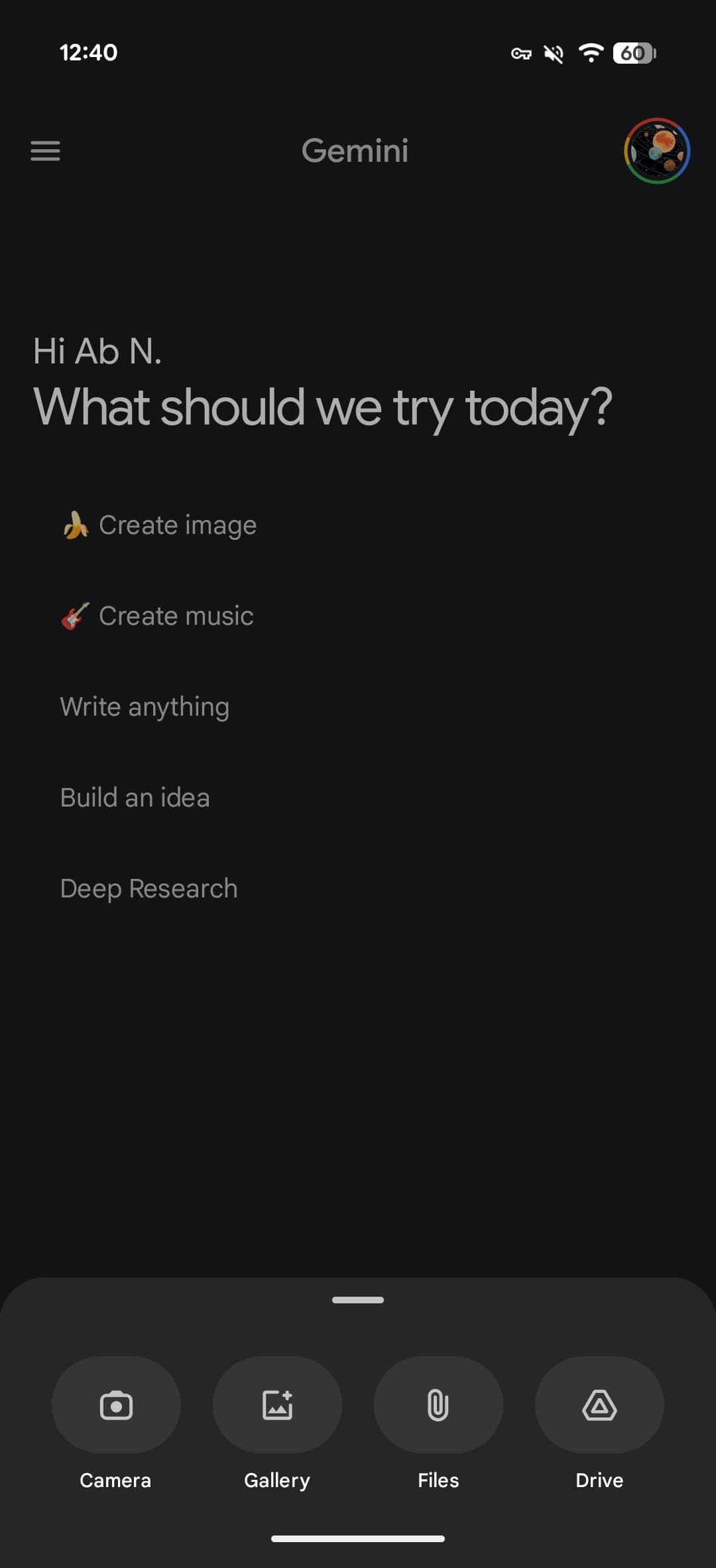Attach a document from Files
This screenshot has width=716, height=1568.
438,1405
